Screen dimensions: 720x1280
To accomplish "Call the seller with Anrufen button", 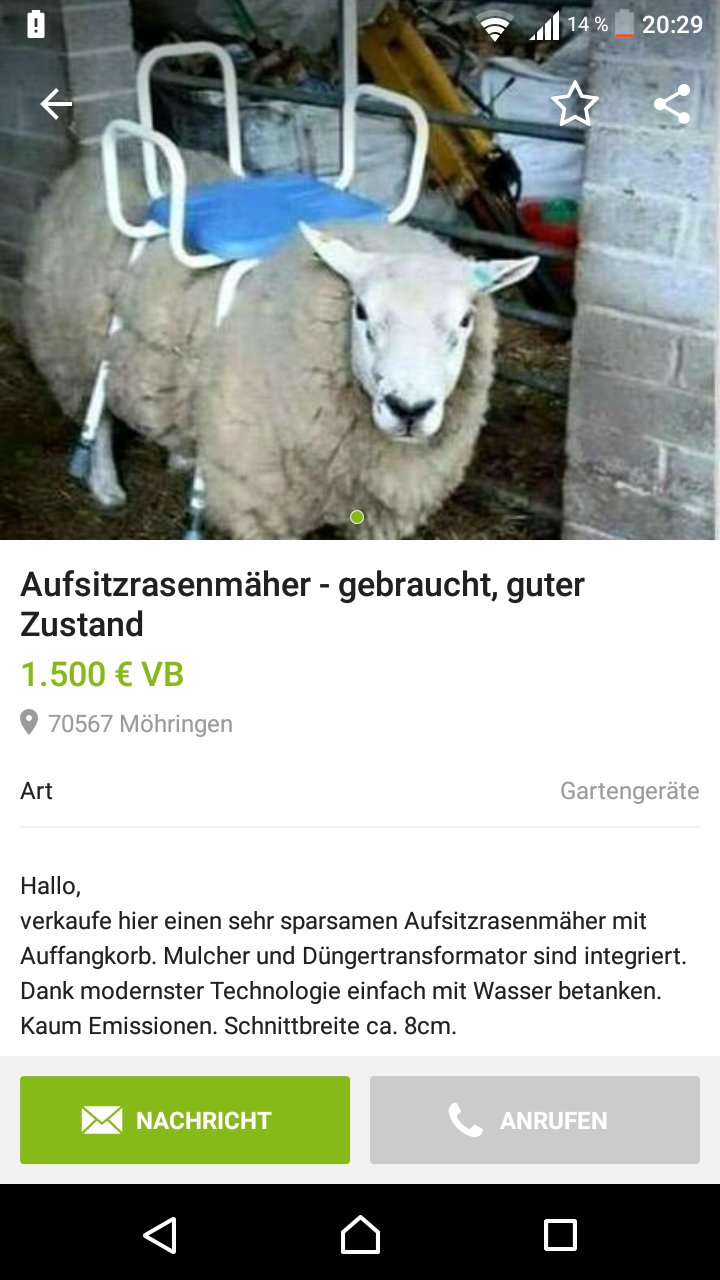I will pos(535,1120).
